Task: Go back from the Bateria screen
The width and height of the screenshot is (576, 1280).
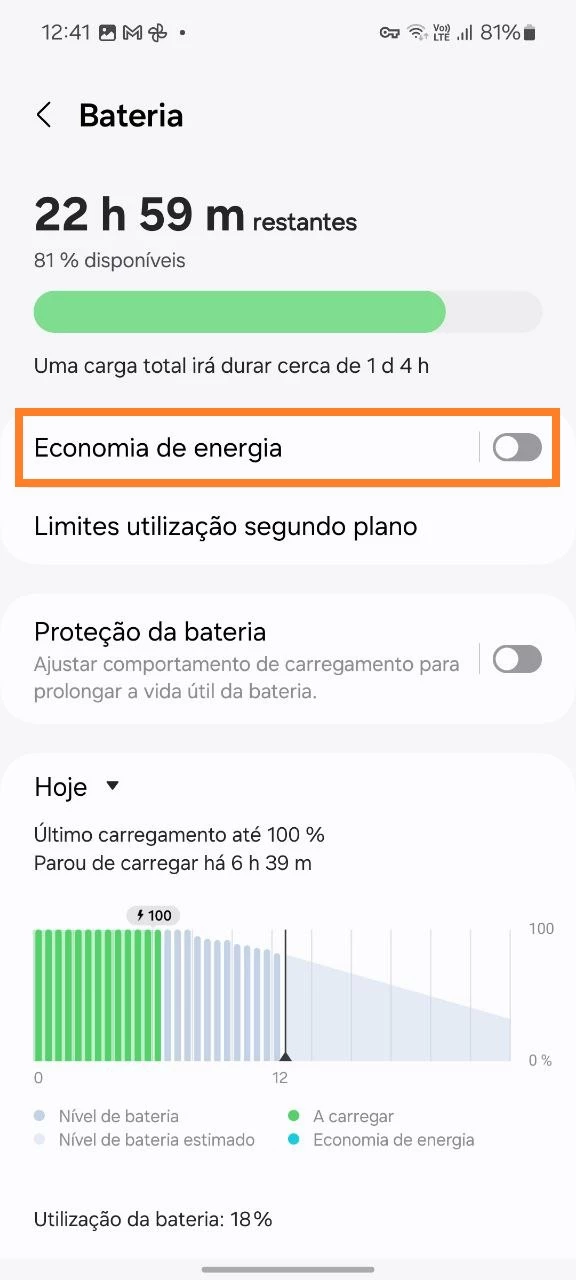Action: coord(43,115)
